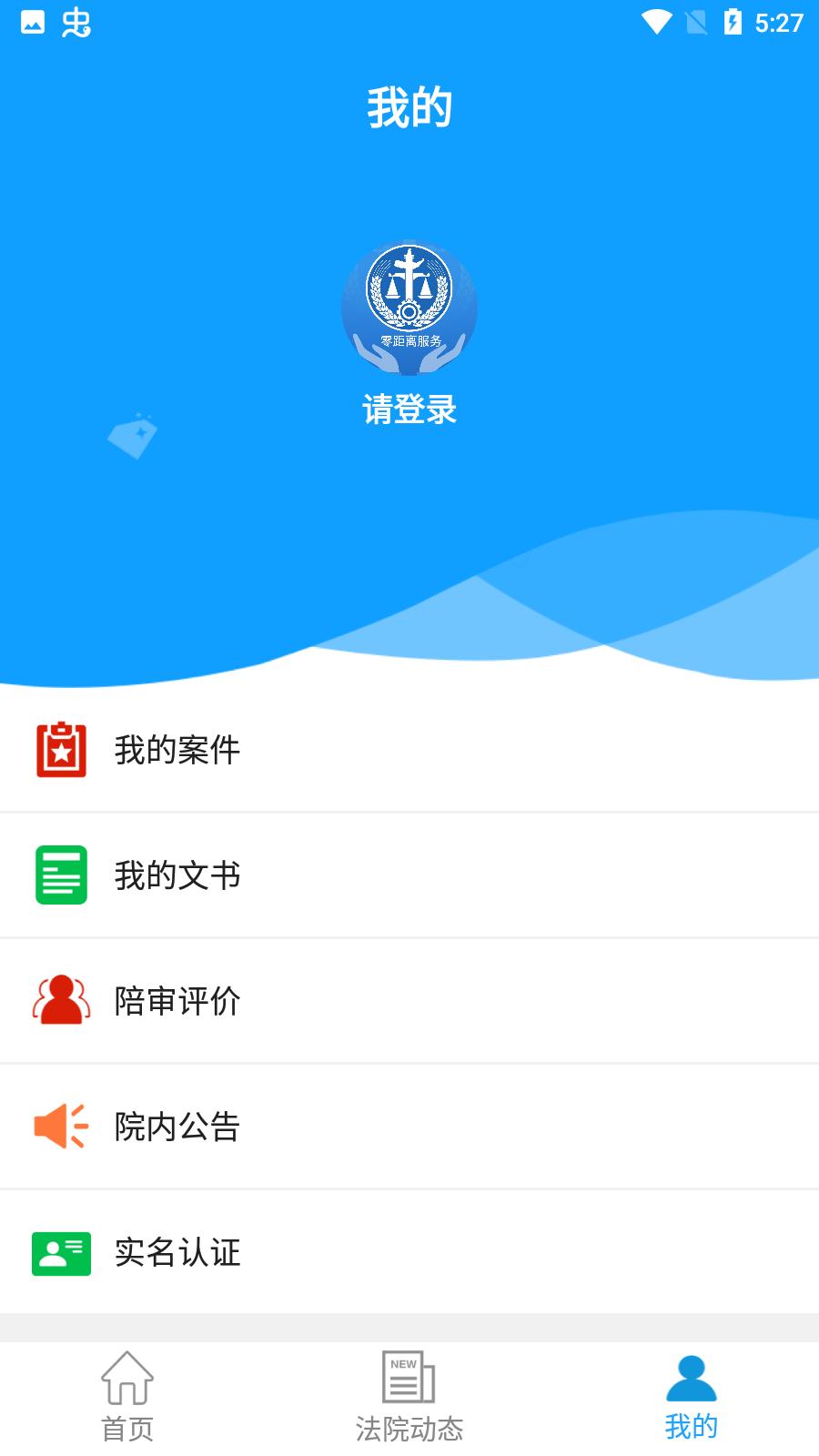This screenshot has width=819, height=1456.
Task: Open the 我的案件 list entry
Action: pos(178,750)
